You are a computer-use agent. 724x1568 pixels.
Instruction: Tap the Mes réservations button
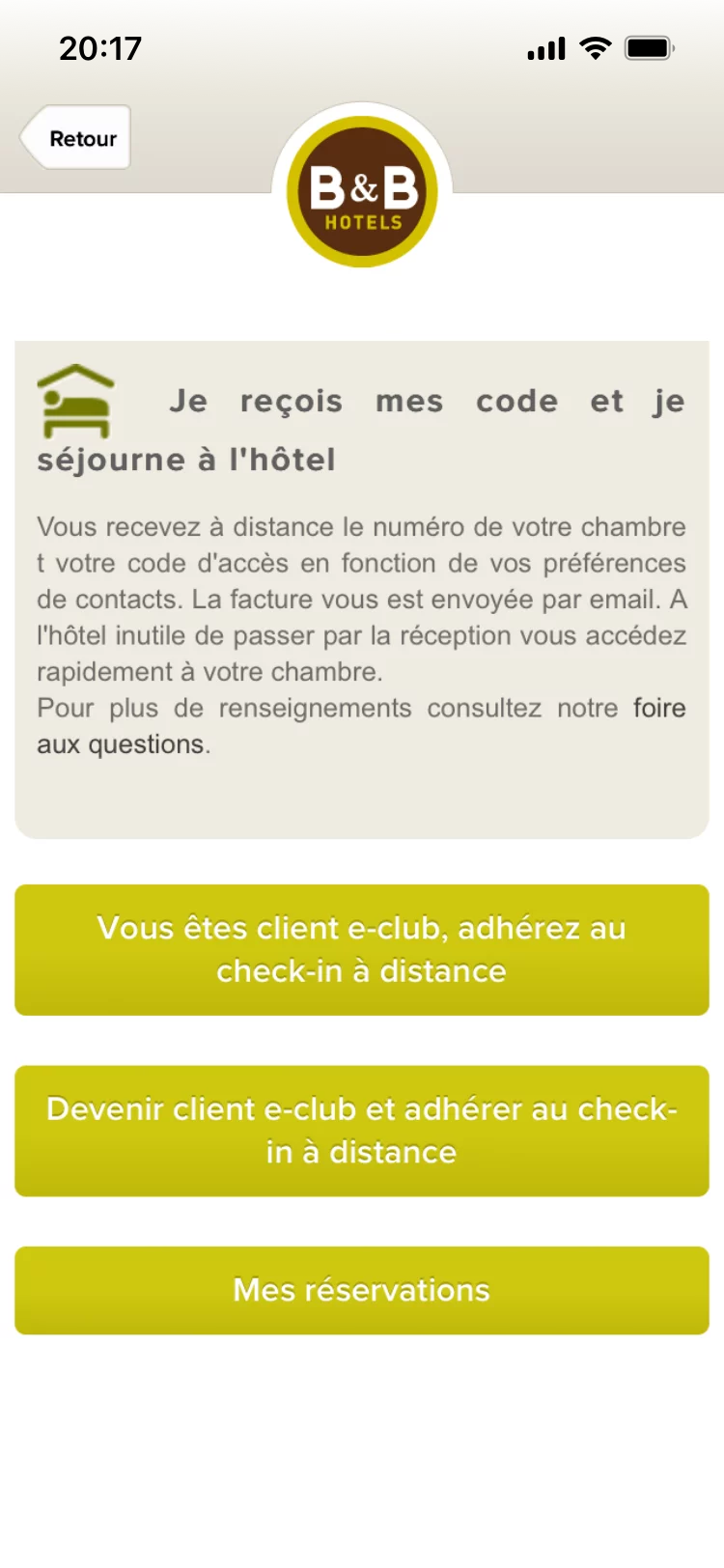coord(360,1290)
